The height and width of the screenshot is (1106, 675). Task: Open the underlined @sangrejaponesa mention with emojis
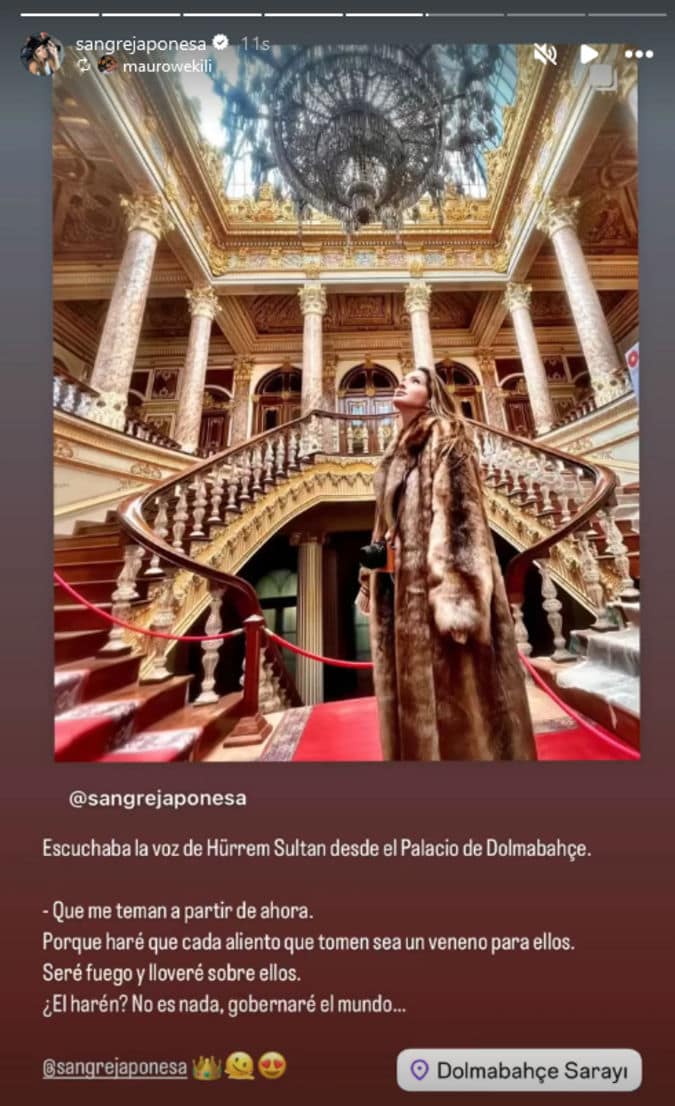115,1067
